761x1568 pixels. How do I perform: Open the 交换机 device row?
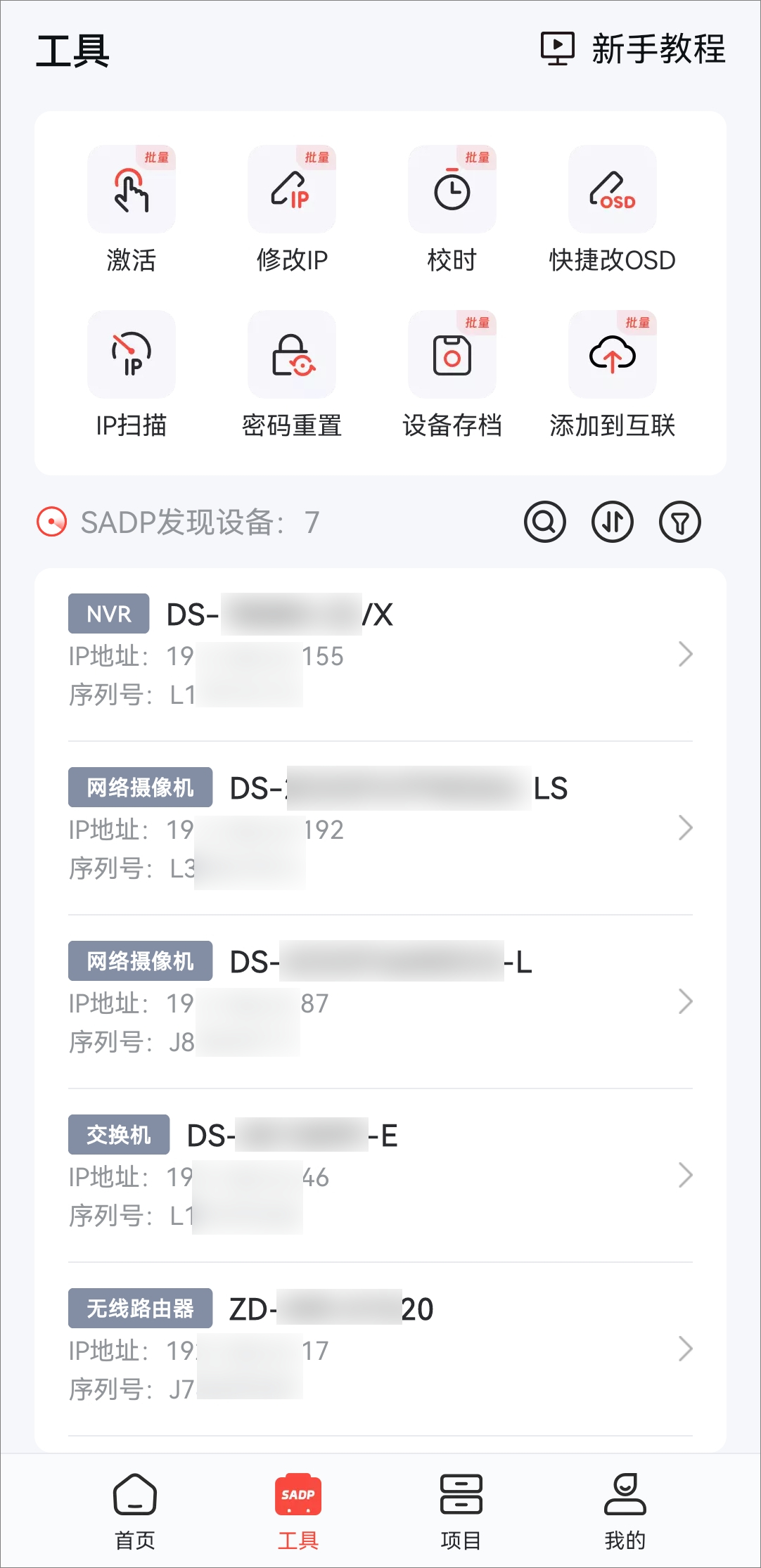pos(380,1175)
